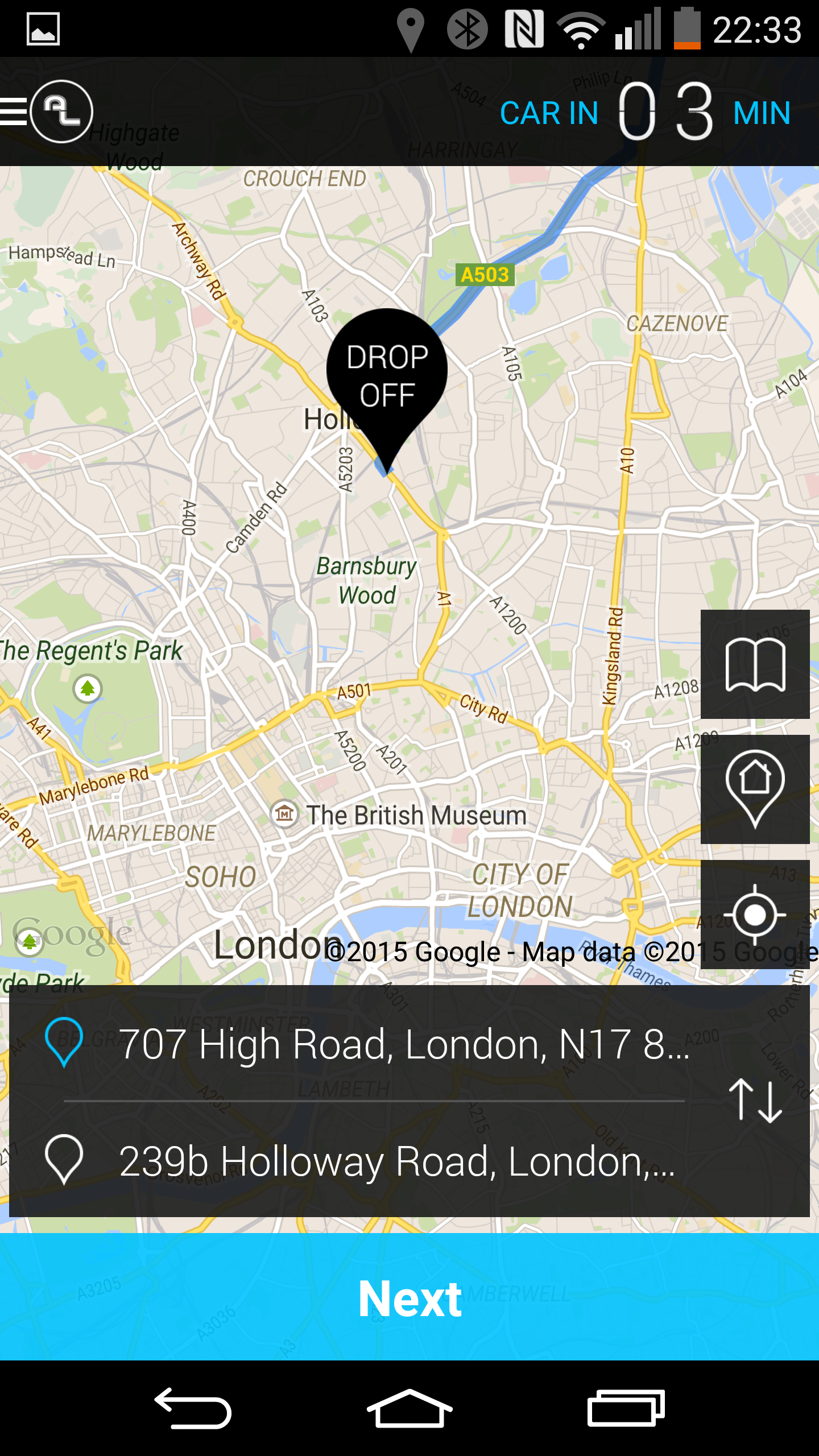Viewport: 819px width, 1456px height.
Task: Tap the Next button
Action: pyautogui.click(x=409, y=1298)
